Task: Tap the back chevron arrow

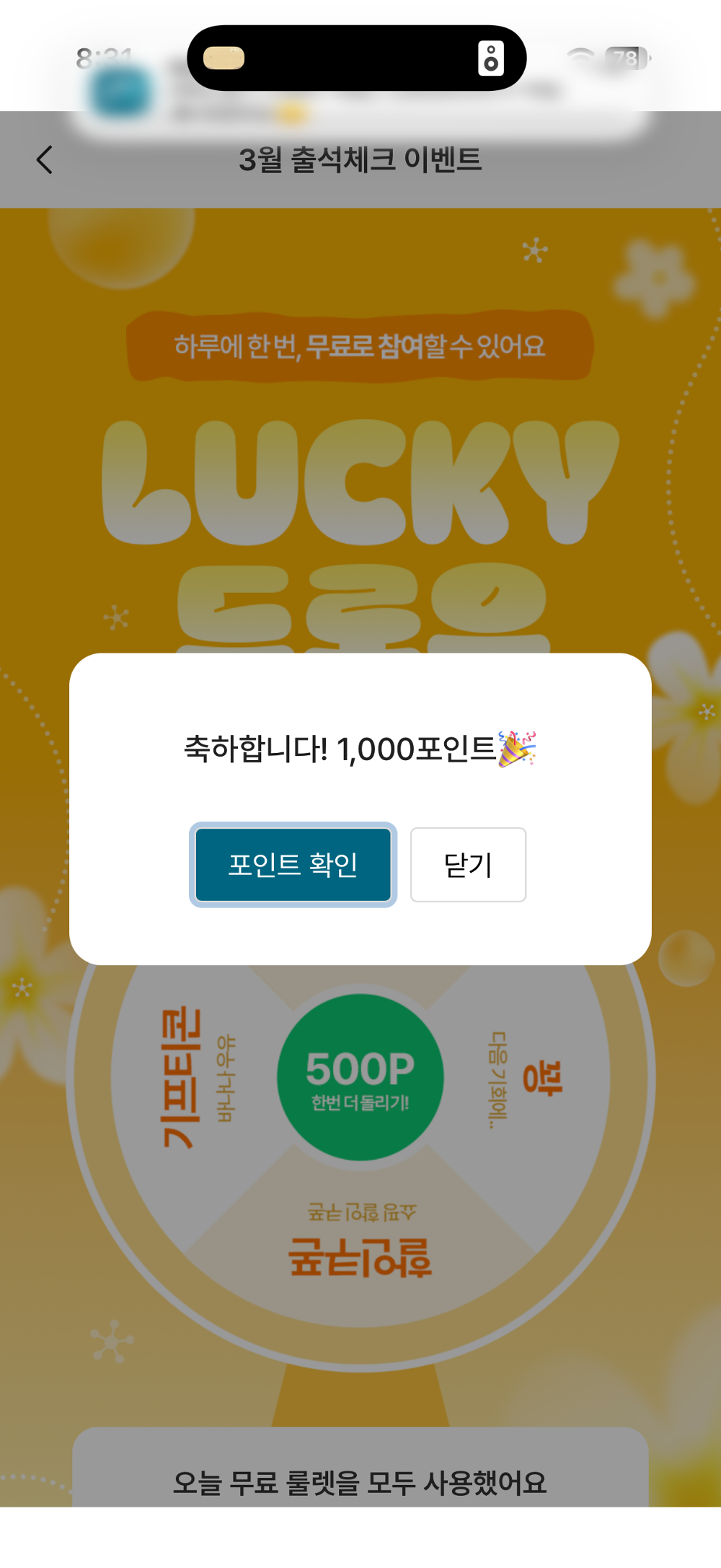Action: [45, 159]
